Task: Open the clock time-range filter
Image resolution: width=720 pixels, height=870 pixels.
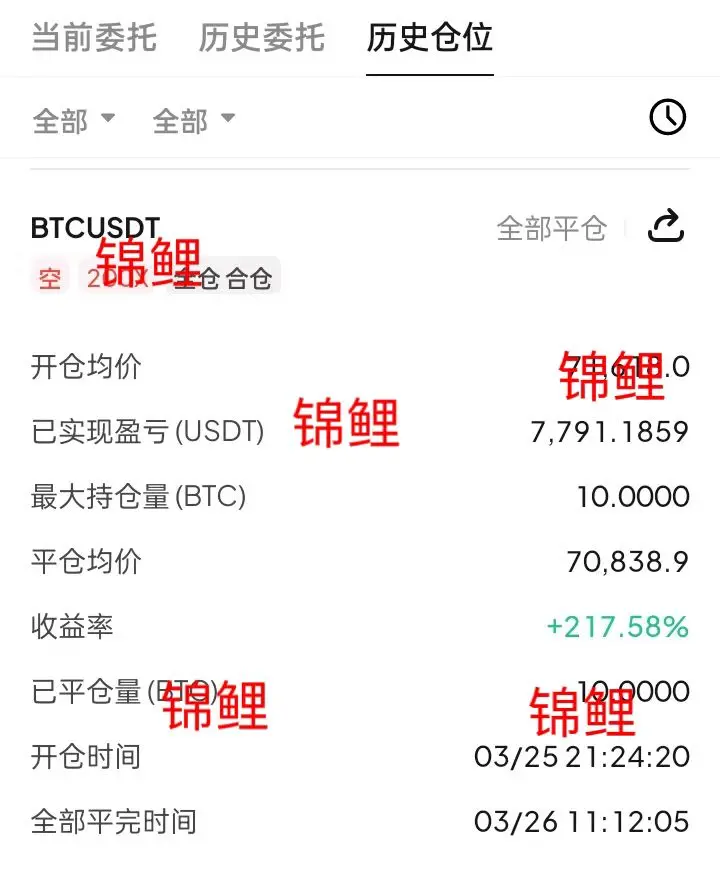Action: coord(667,118)
